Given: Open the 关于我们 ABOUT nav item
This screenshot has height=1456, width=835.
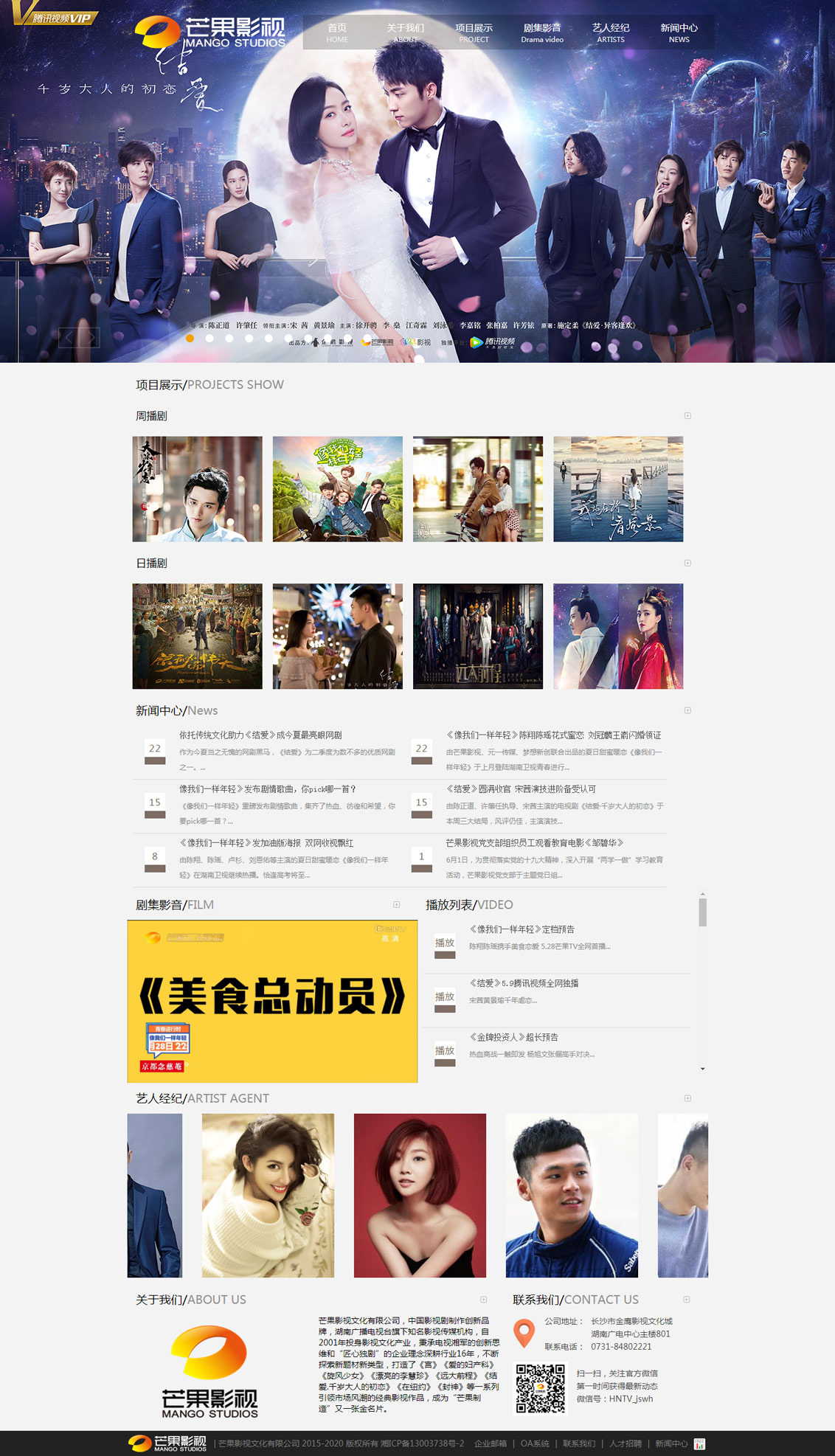Looking at the screenshot, I should (405, 32).
